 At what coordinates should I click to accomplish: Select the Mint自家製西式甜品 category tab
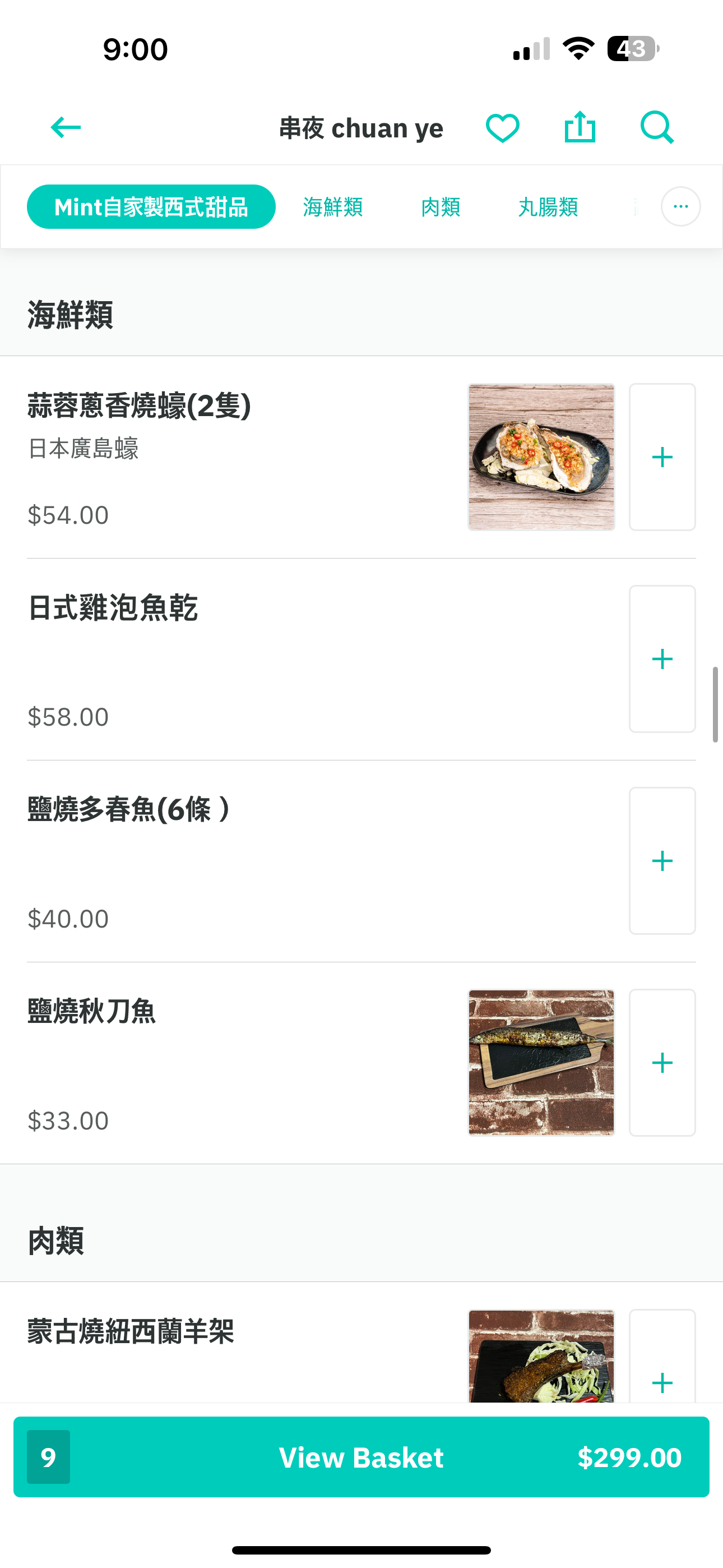151,207
